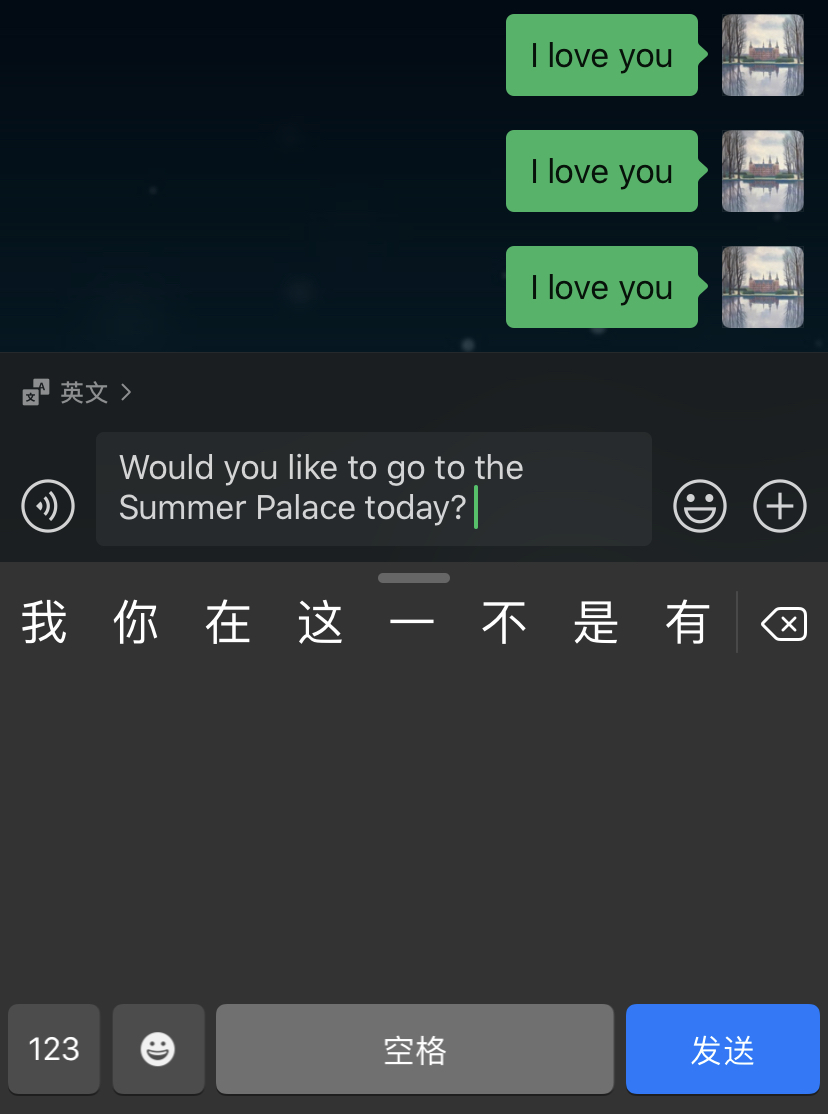The height and width of the screenshot is (1114, 828).
Task: Choose the candidate character 有
Action: tap(687, 622)
